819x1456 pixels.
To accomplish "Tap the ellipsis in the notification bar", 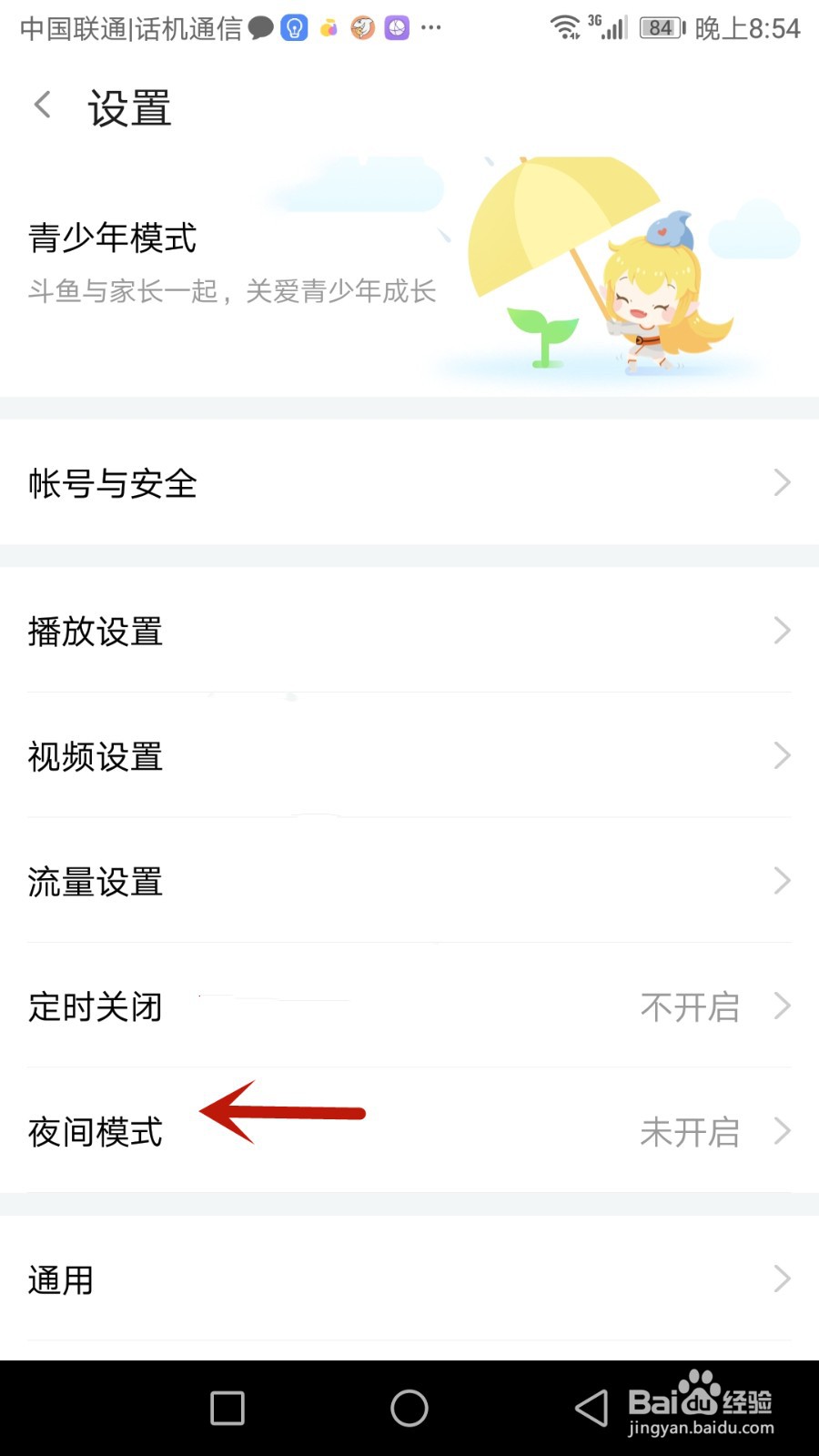I will point(431,29).
